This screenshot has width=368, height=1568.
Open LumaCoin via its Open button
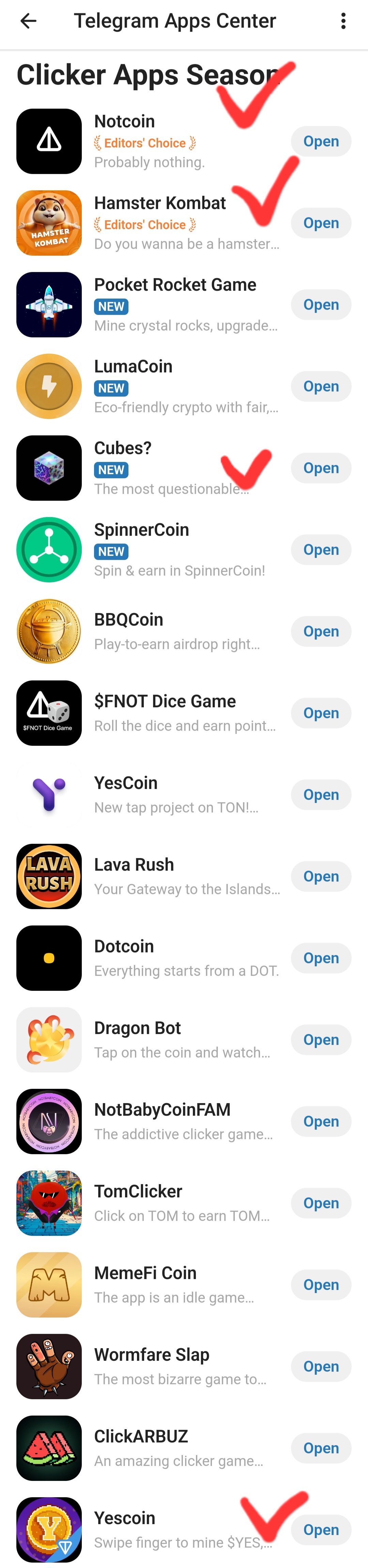point(321,387)
